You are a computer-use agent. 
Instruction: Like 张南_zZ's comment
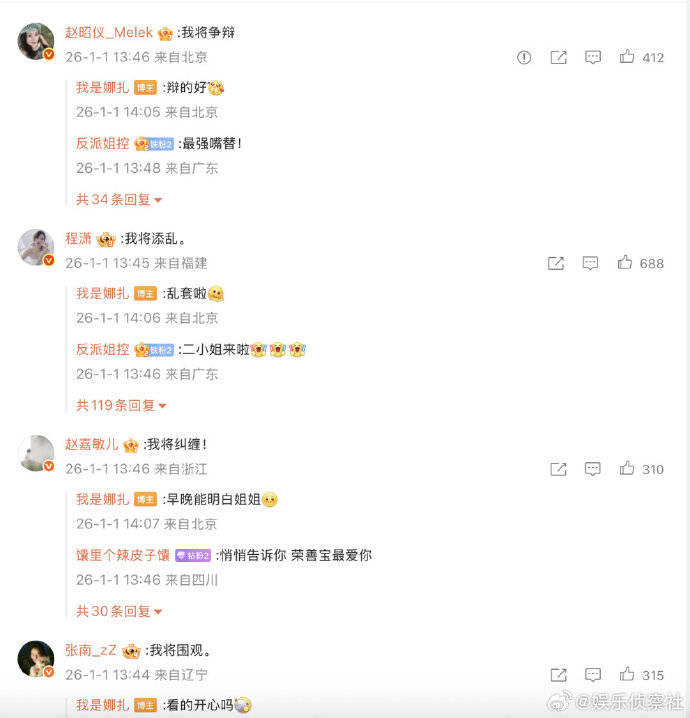coord(627,675)
